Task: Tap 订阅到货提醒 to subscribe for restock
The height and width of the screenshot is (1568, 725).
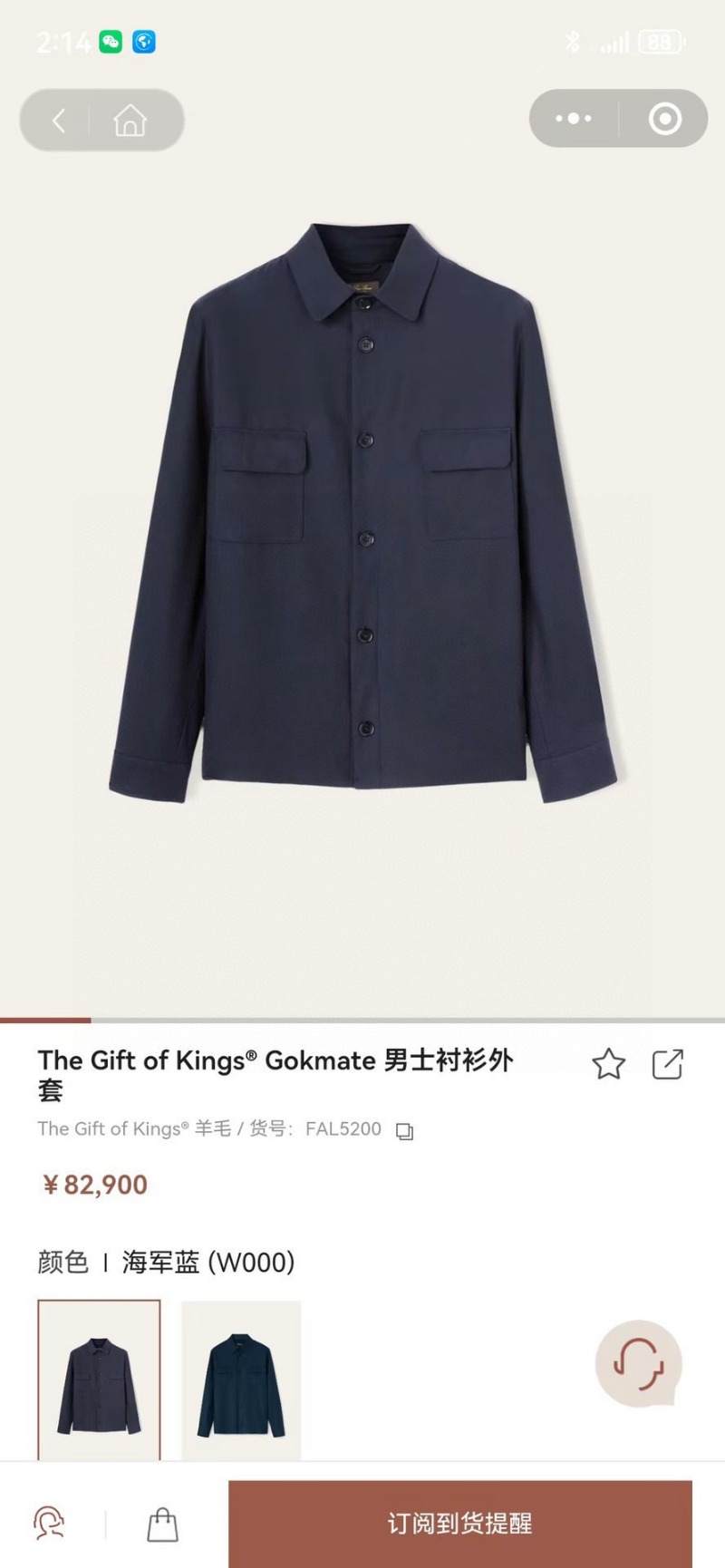Action: coord(459,1524)
